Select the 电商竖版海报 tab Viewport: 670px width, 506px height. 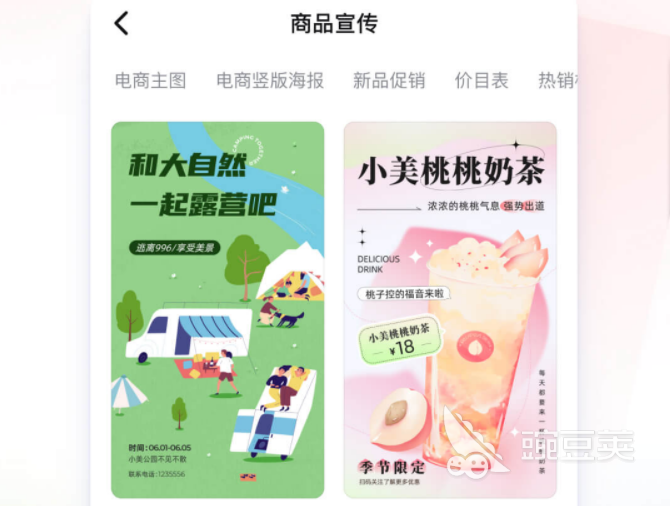(270, 81)
